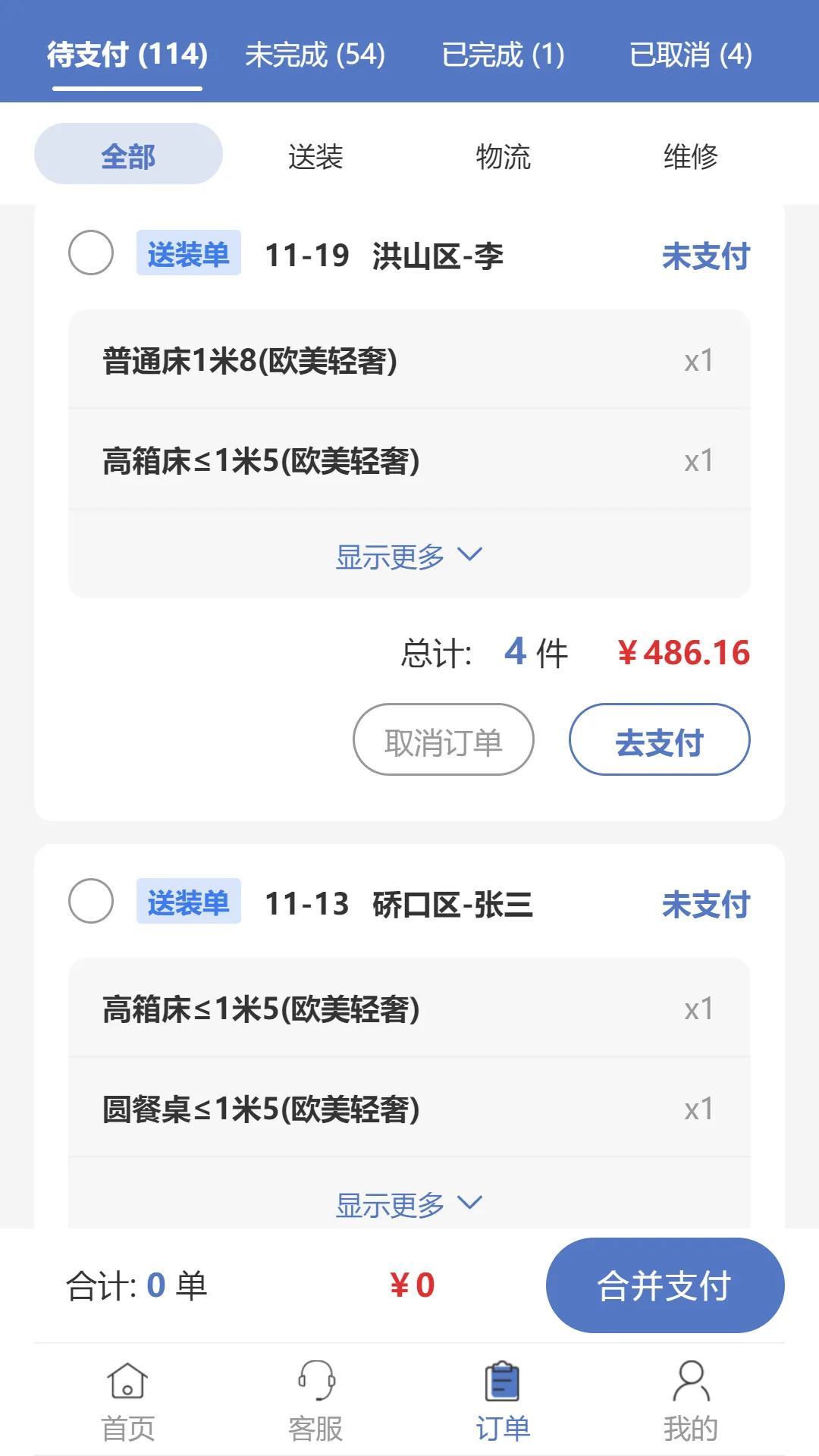Select the checkbox of the 11-19 洪山区-李 order
819x1456 pixels.
pyautogui.click(x=91, y=256)
